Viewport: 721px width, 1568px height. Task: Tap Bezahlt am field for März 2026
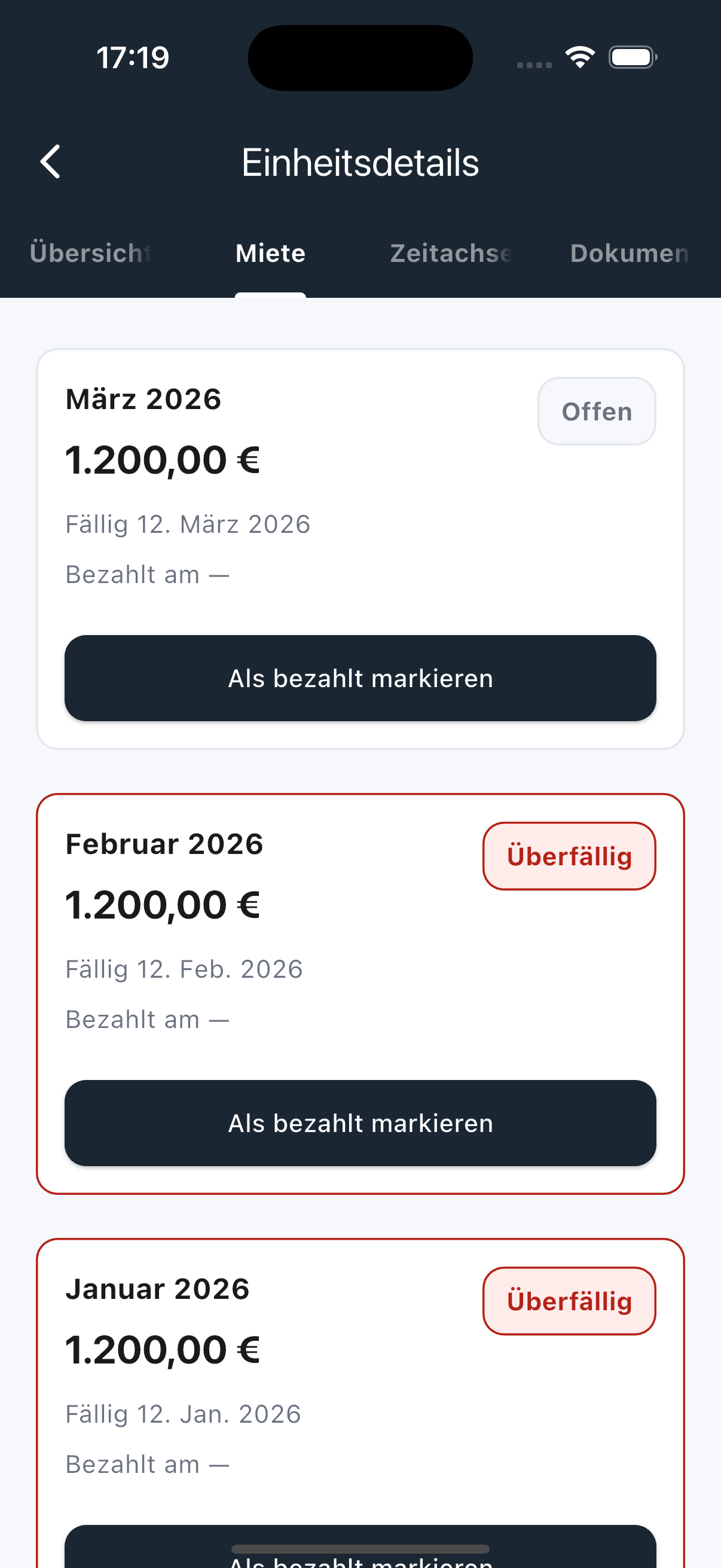click(x=146, y=573)
